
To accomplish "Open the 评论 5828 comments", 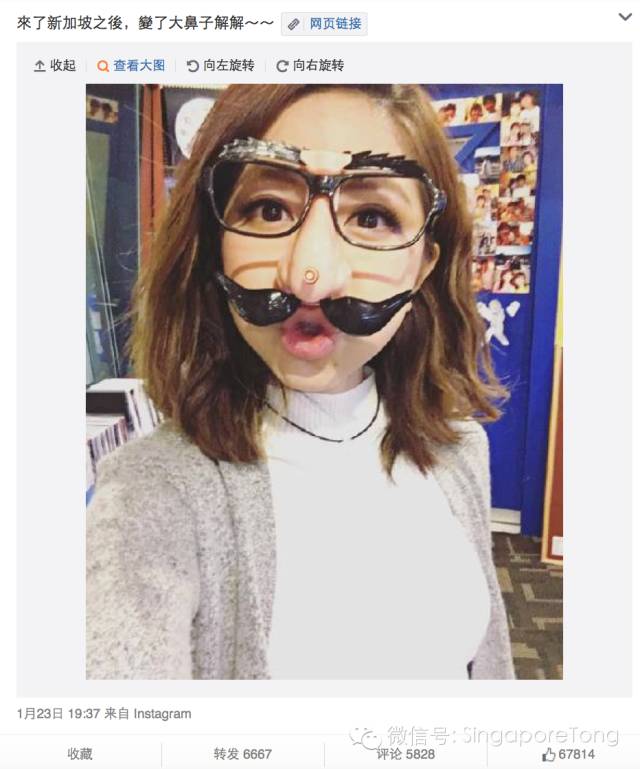I will tap(405, 754).
